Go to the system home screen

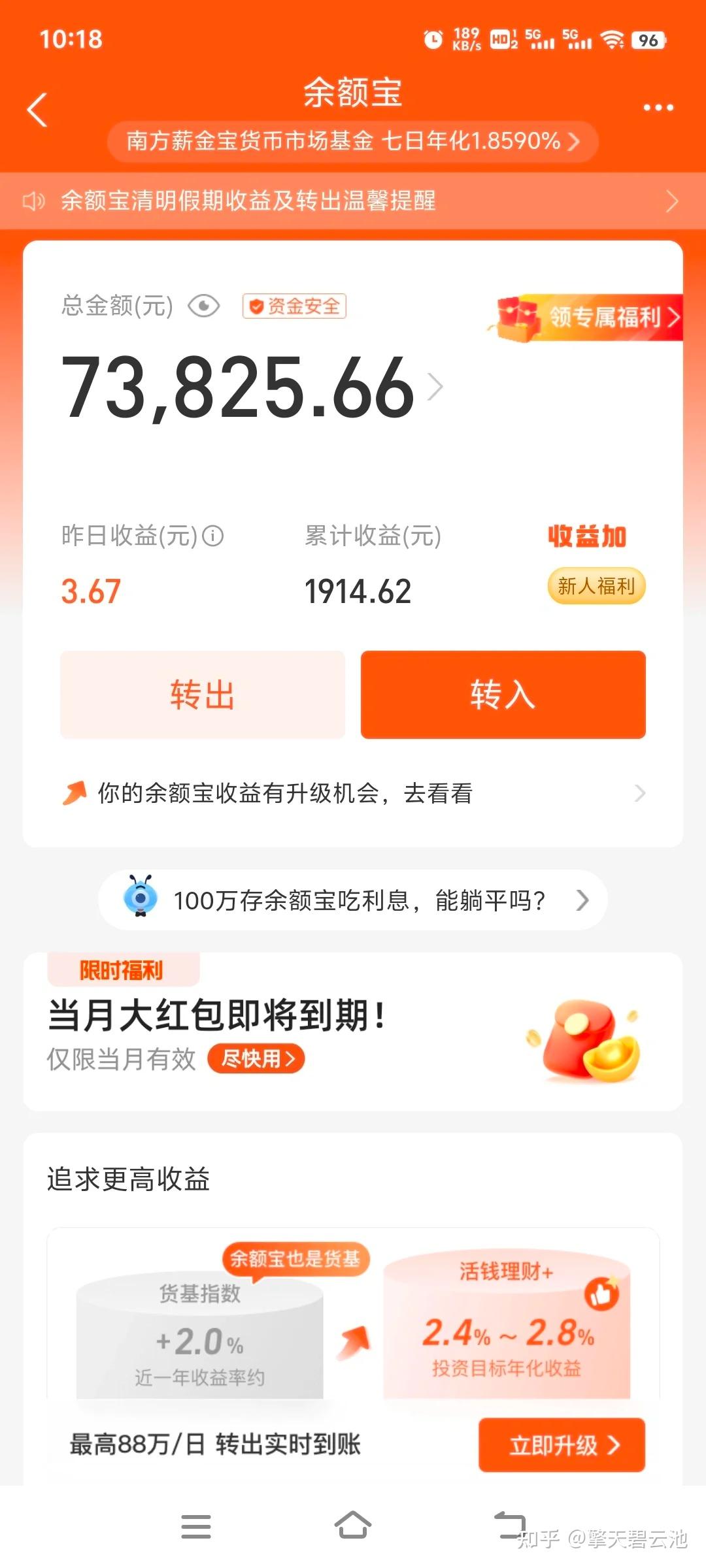pos(353,1526)
